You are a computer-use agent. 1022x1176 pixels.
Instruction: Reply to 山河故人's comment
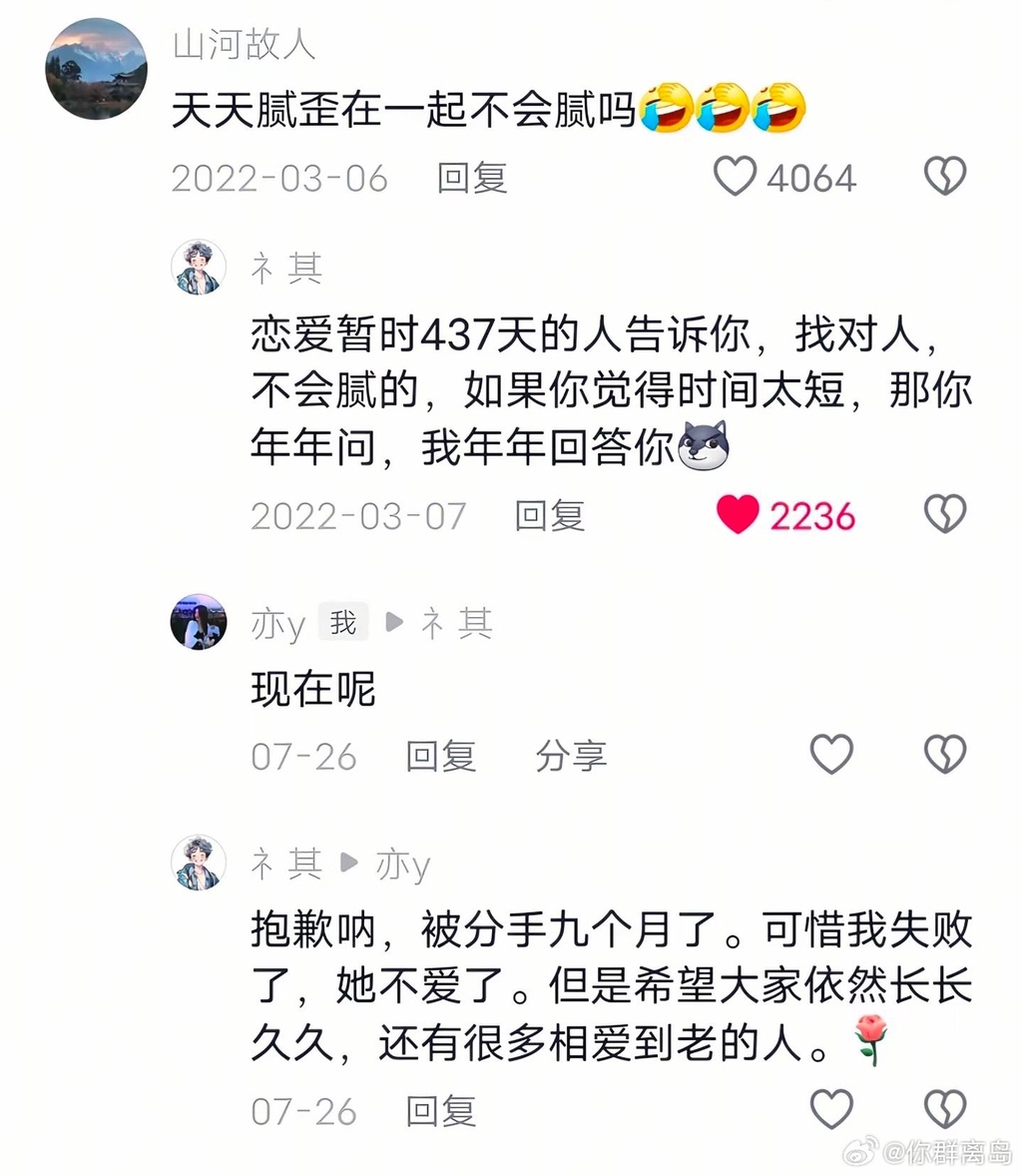472,178
